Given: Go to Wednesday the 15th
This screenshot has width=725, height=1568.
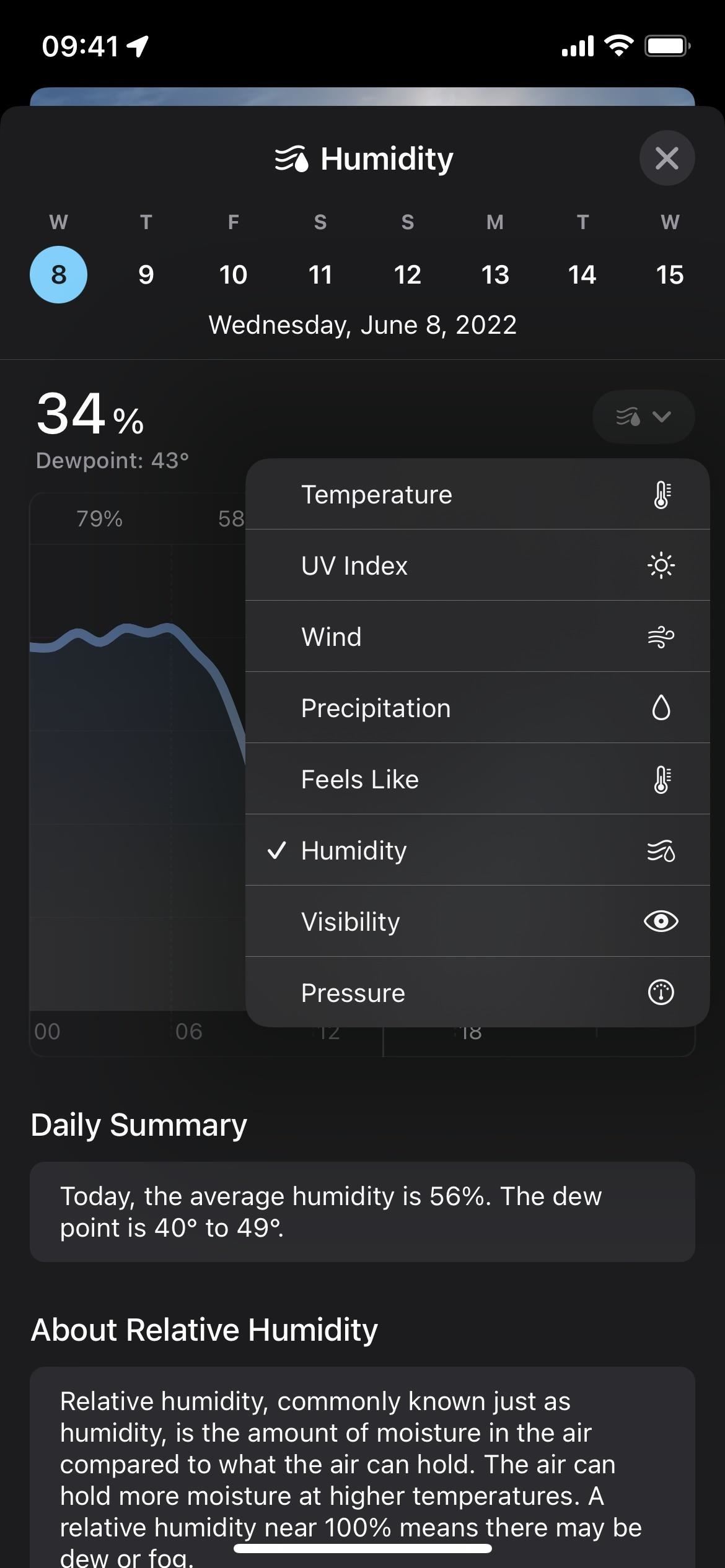Looking at the screenshot, I should pos(670,274).
